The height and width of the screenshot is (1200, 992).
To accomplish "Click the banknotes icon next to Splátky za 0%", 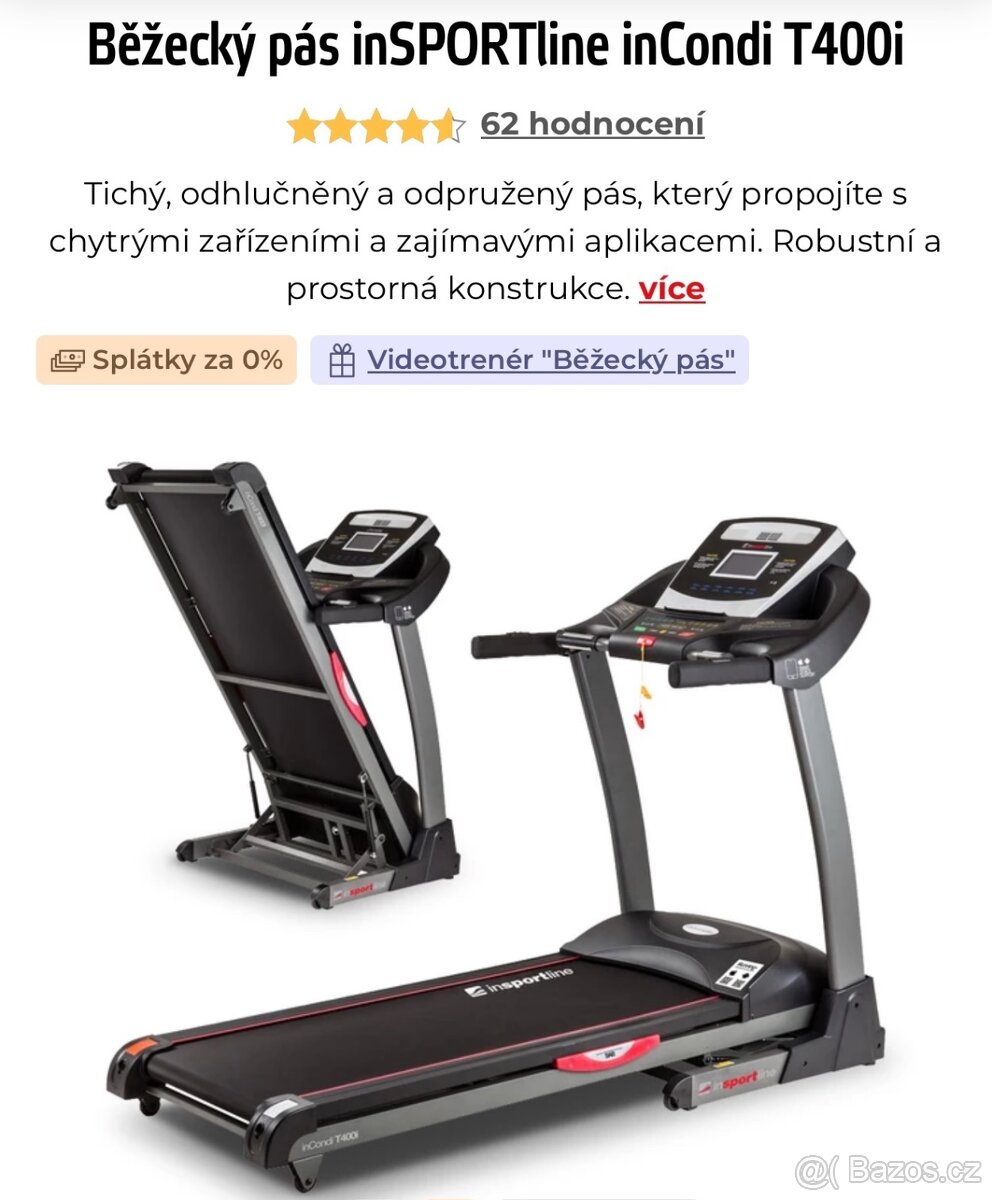I will pos(65,361).
